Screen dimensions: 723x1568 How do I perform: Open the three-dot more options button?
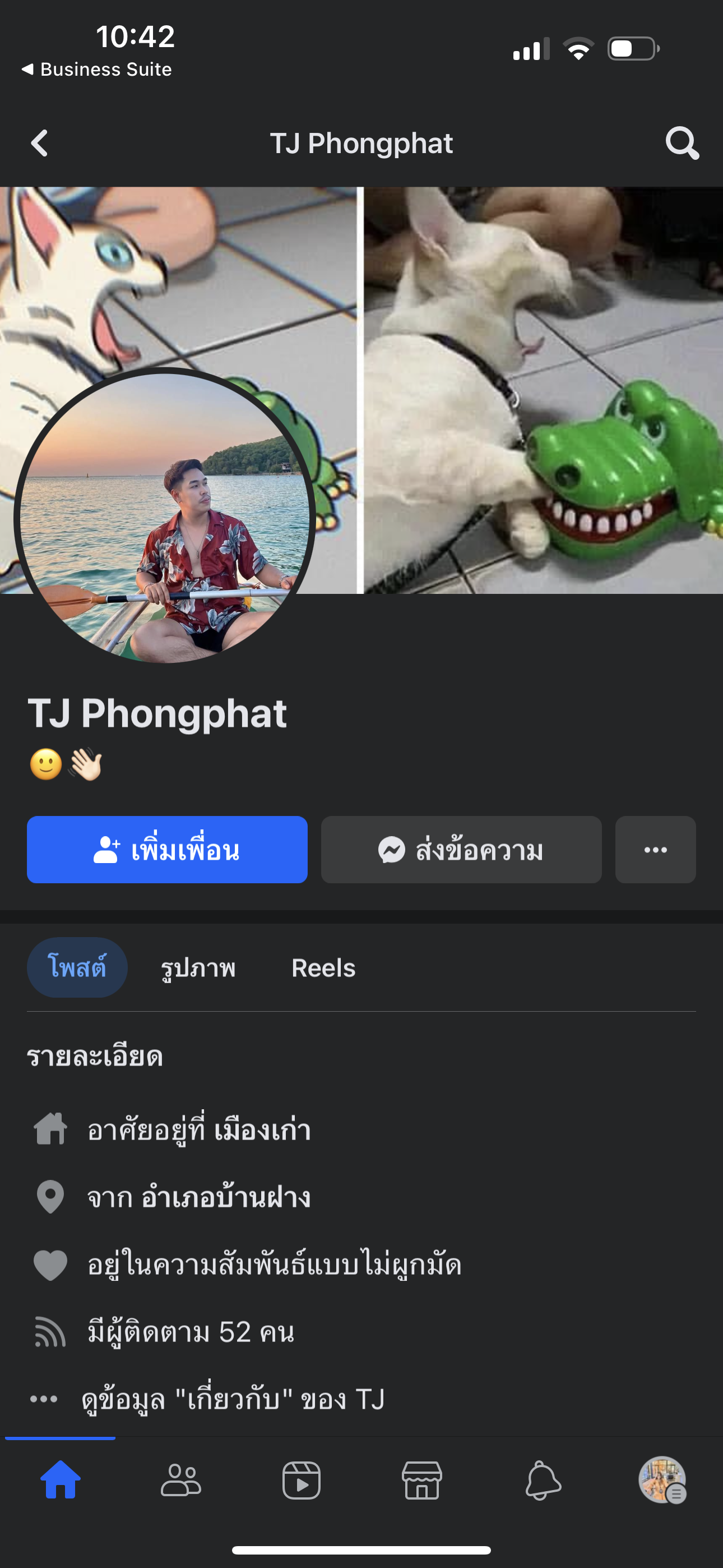[655, 849]
